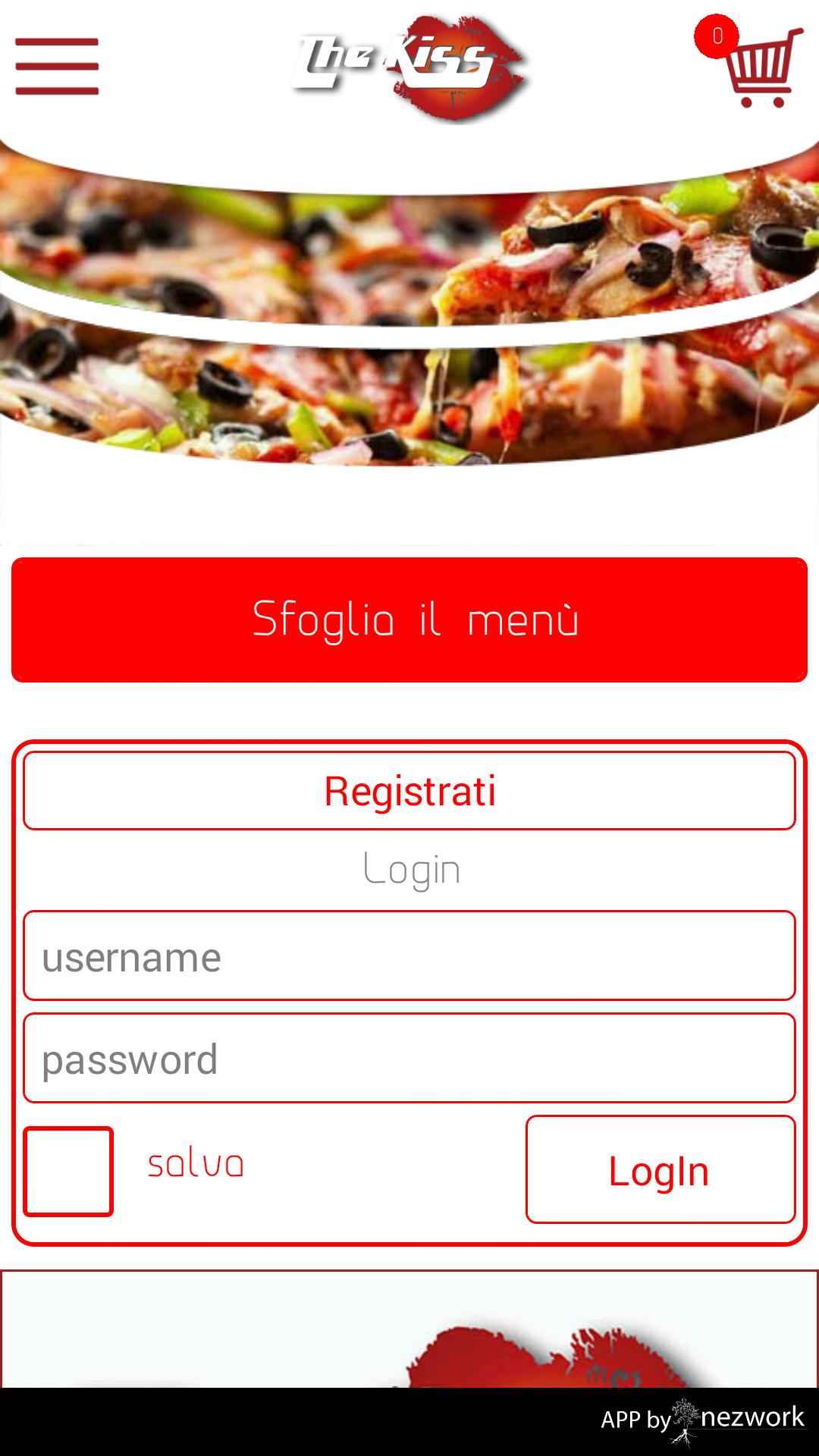
Task: Open the Registrati sign-up button
Action: point(409,791)
